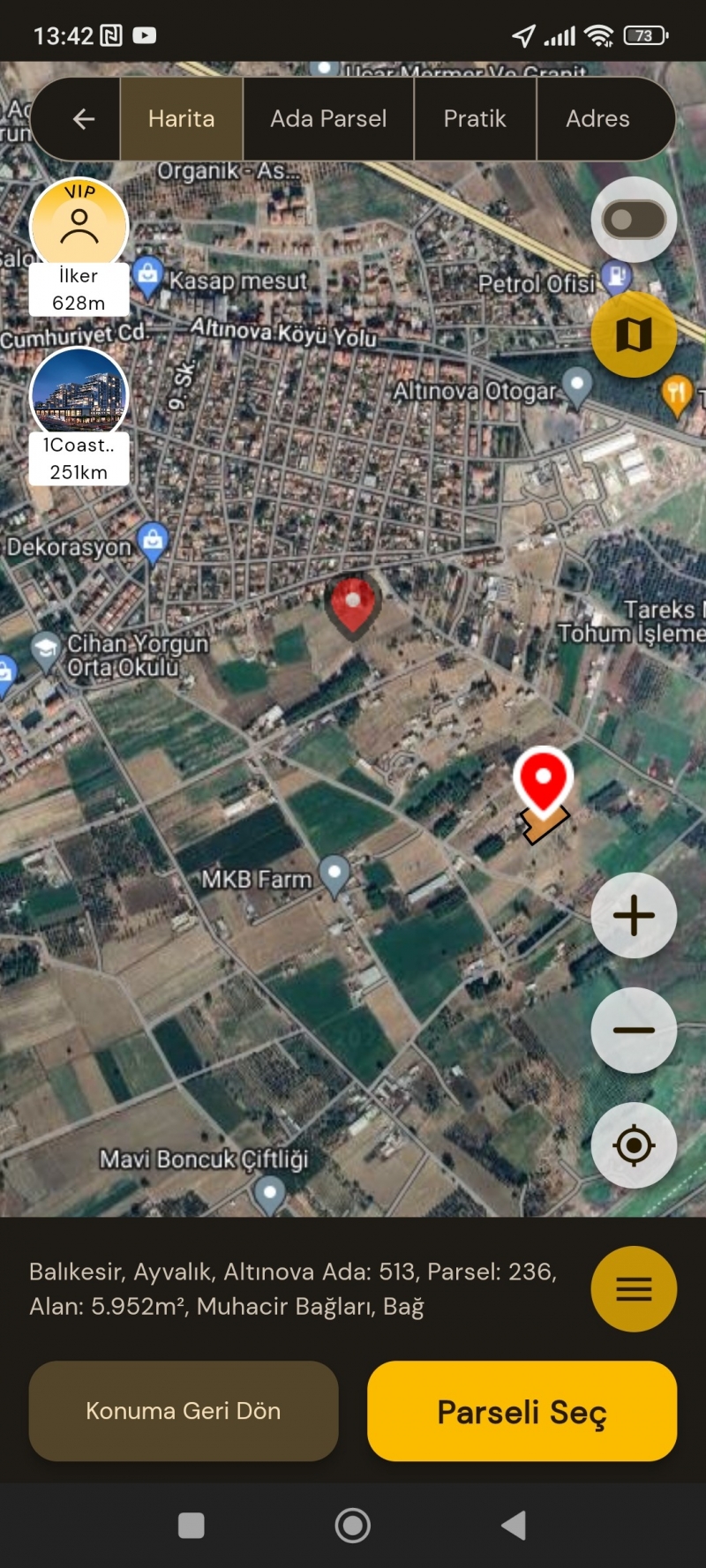Tap the Altınova Otogar map pin
The height and width of the screenshot is (1568, 706).
point(577,385)
